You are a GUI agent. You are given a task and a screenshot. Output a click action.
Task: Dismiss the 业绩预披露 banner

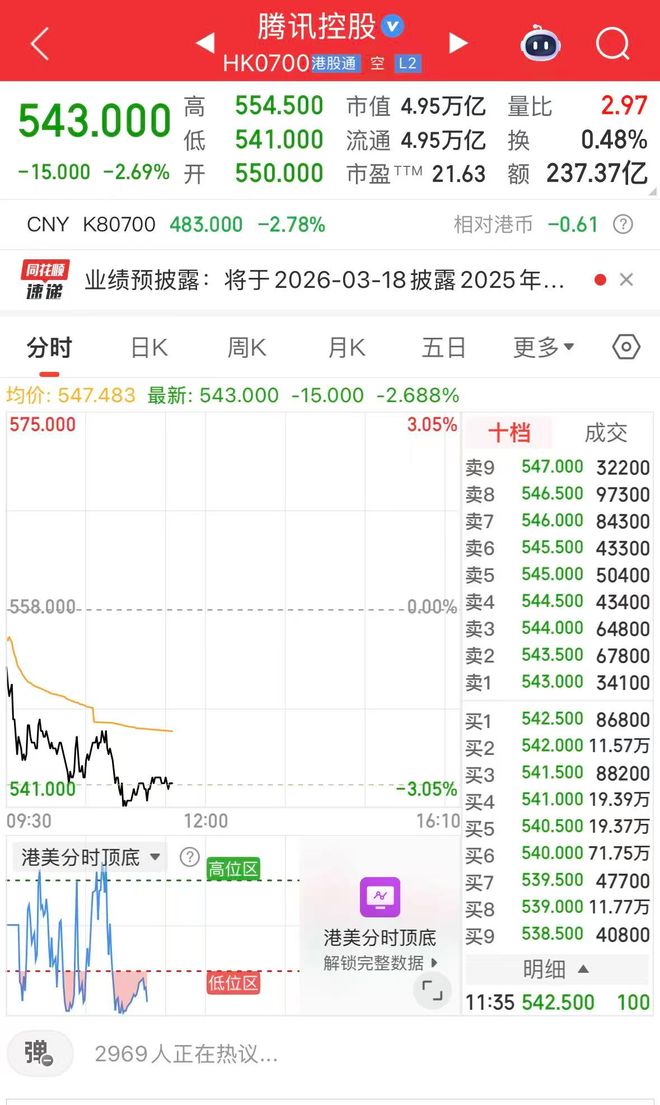[x=627, y=280]
